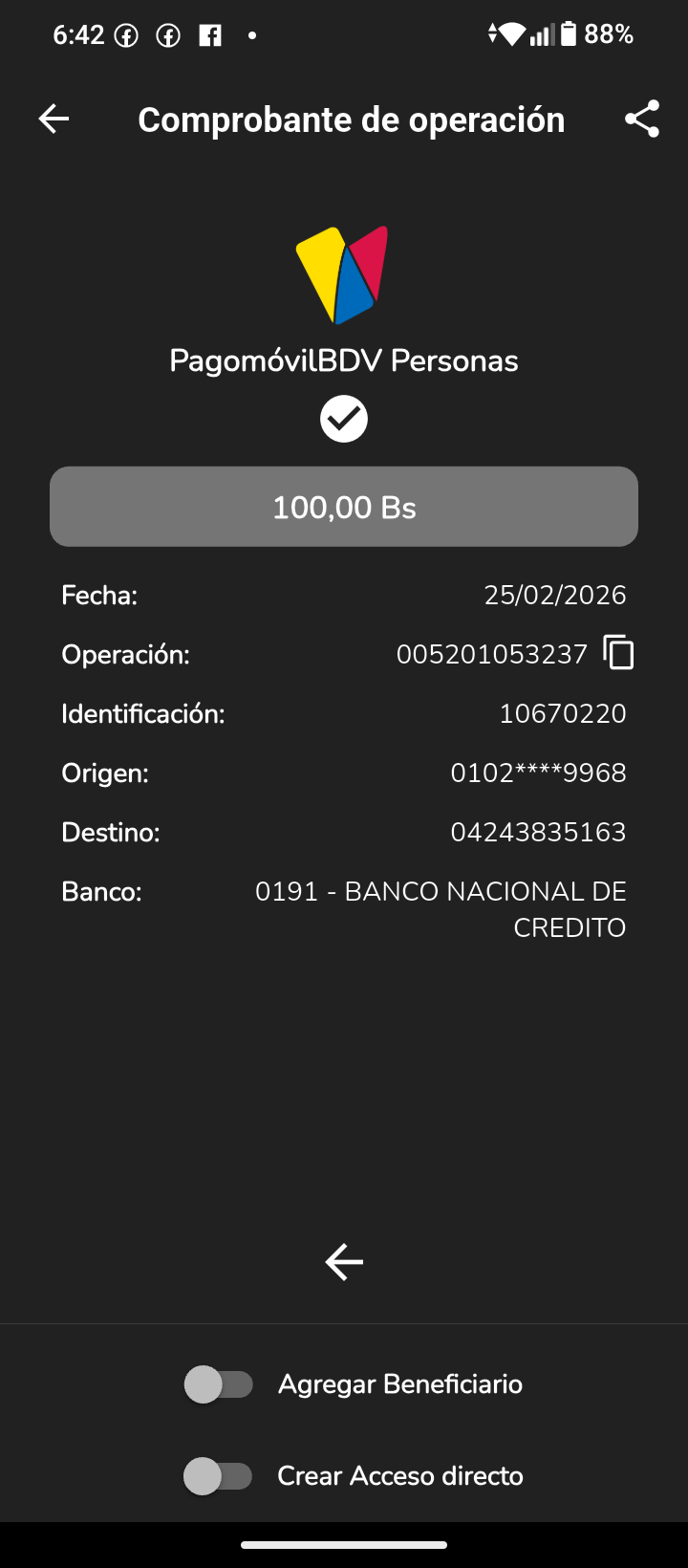Go back using the top-left arrow
This screenshot has height=1568, width=688.
[54, 119]
